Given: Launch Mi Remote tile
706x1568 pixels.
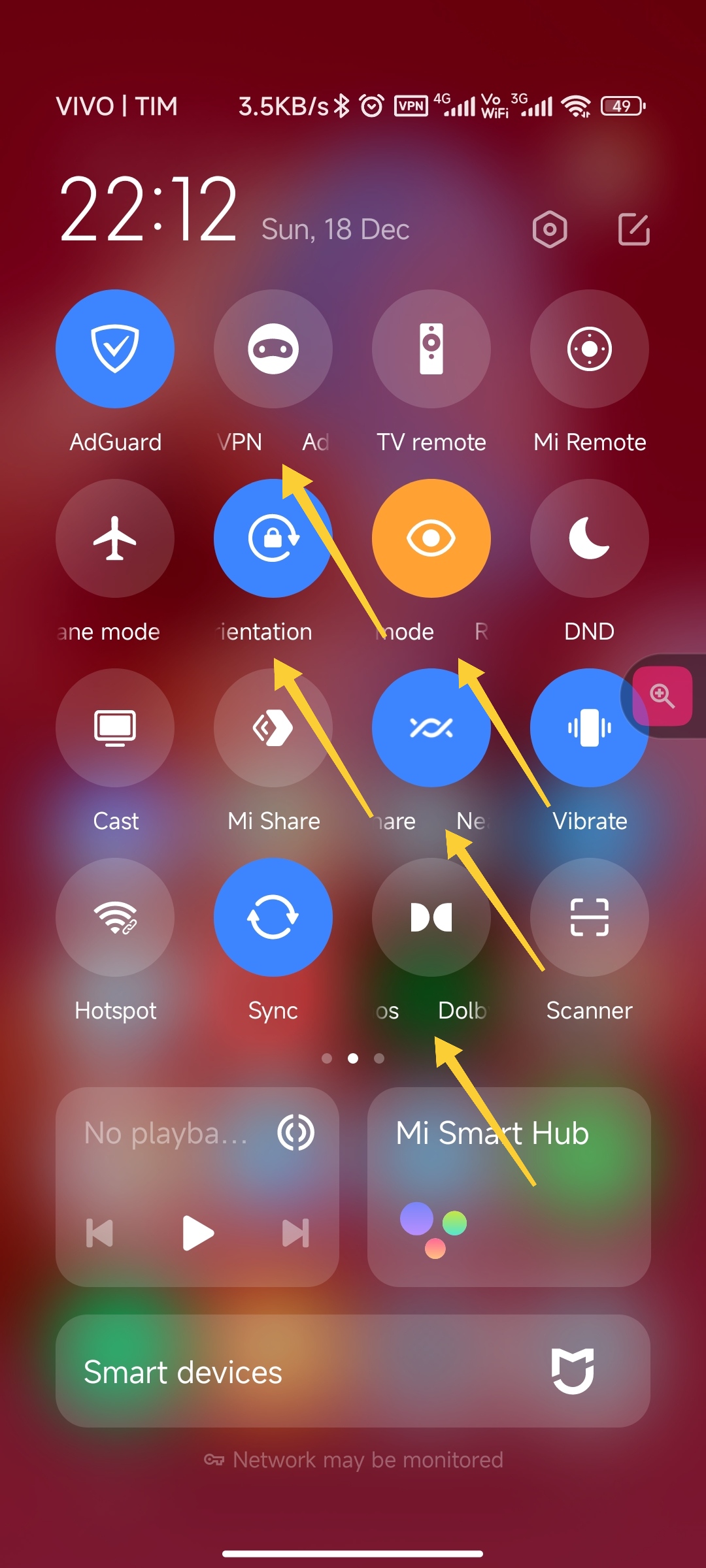Looking at the screenshot, I should [x=590, y=349].
